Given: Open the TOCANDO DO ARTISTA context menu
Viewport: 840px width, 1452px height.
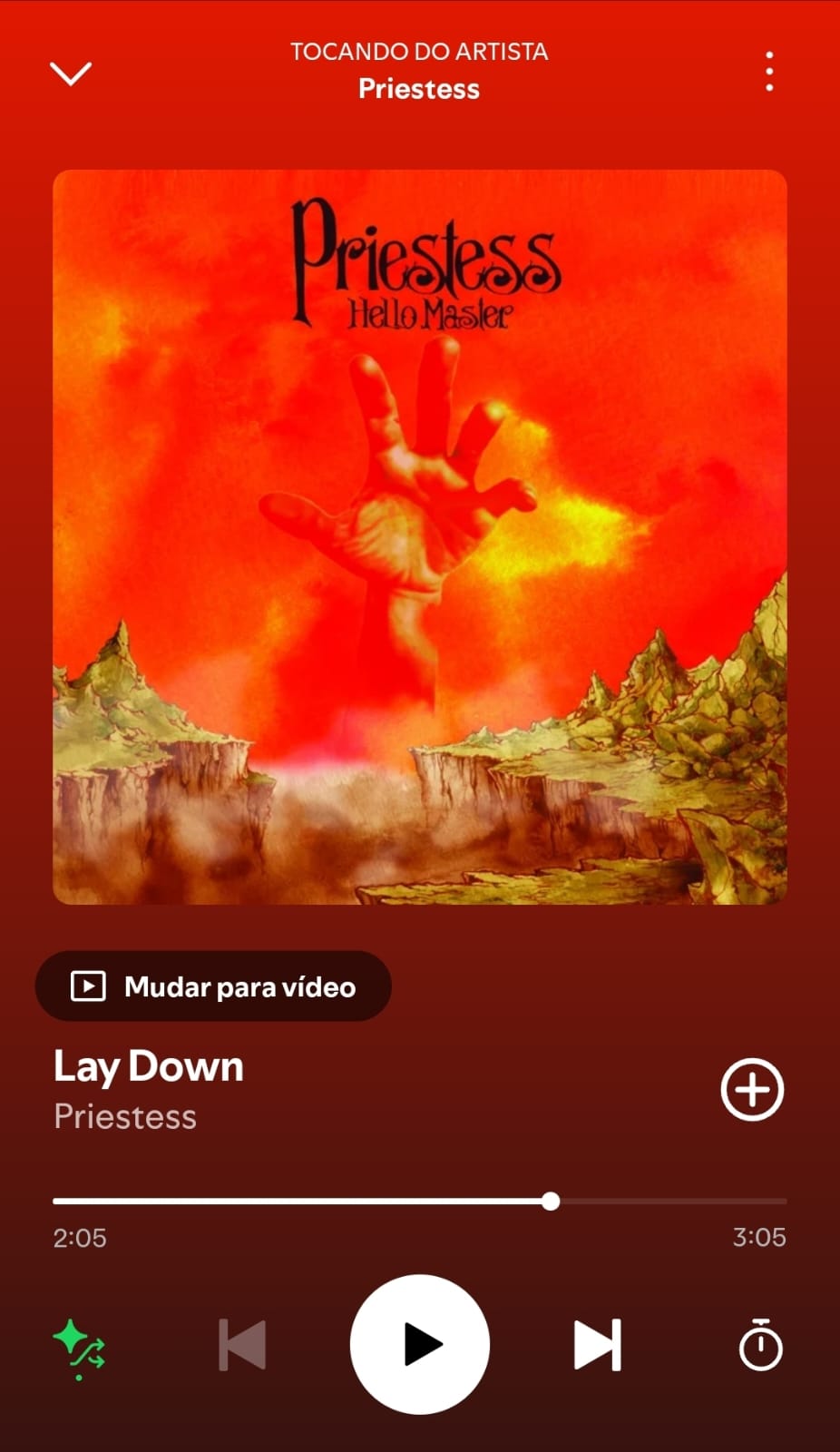Looking at the screenshot, I should pos(419,52).
